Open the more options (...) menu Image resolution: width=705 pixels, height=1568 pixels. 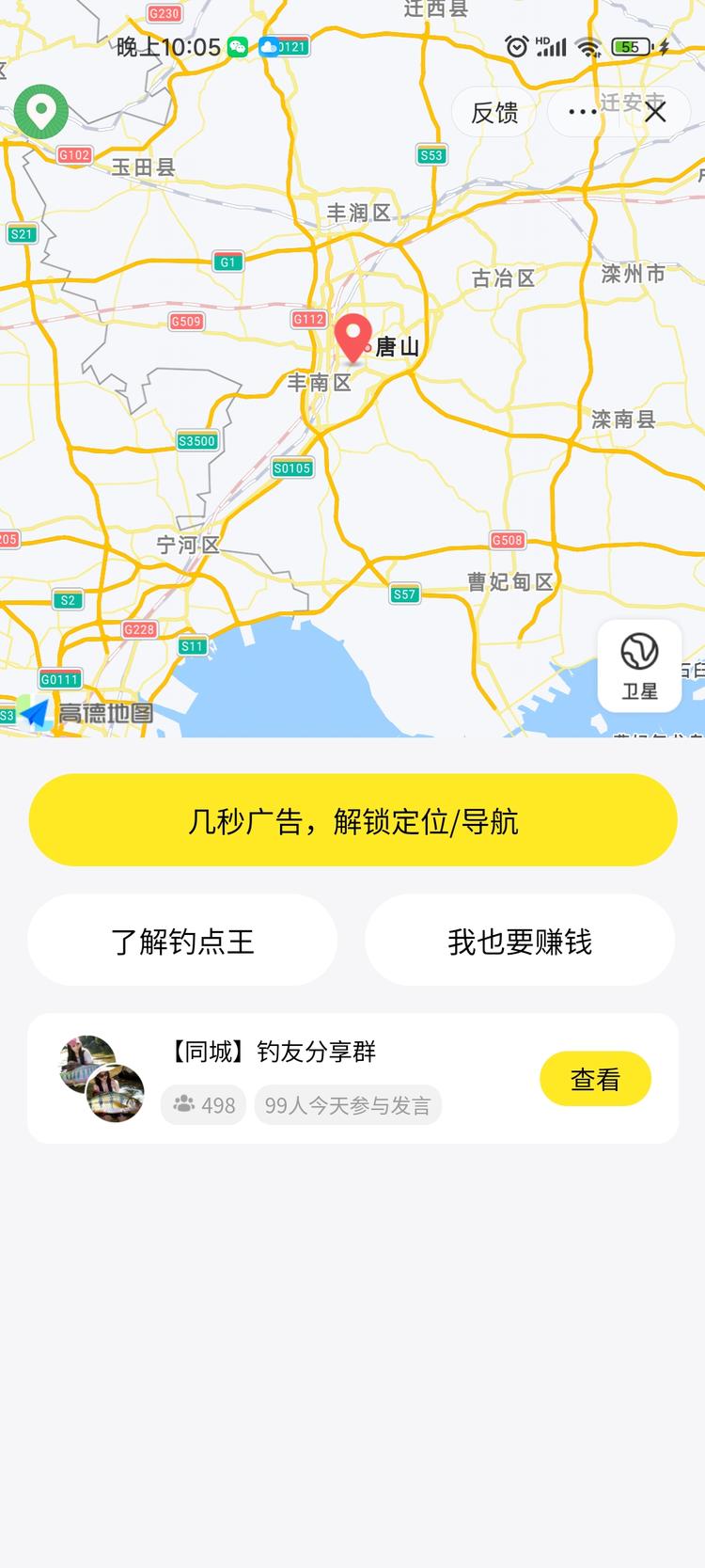click(x=581, y=112)
